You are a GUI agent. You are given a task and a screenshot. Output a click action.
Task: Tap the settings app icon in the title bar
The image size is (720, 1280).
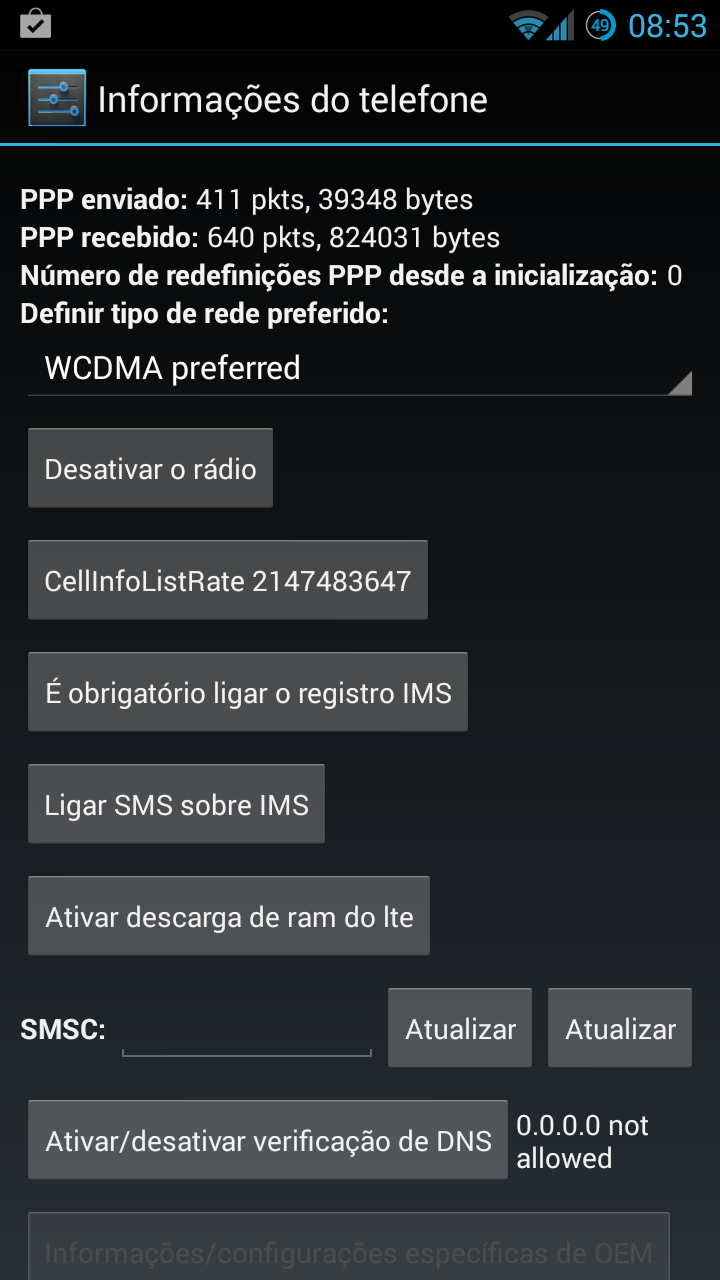(57, 98)
